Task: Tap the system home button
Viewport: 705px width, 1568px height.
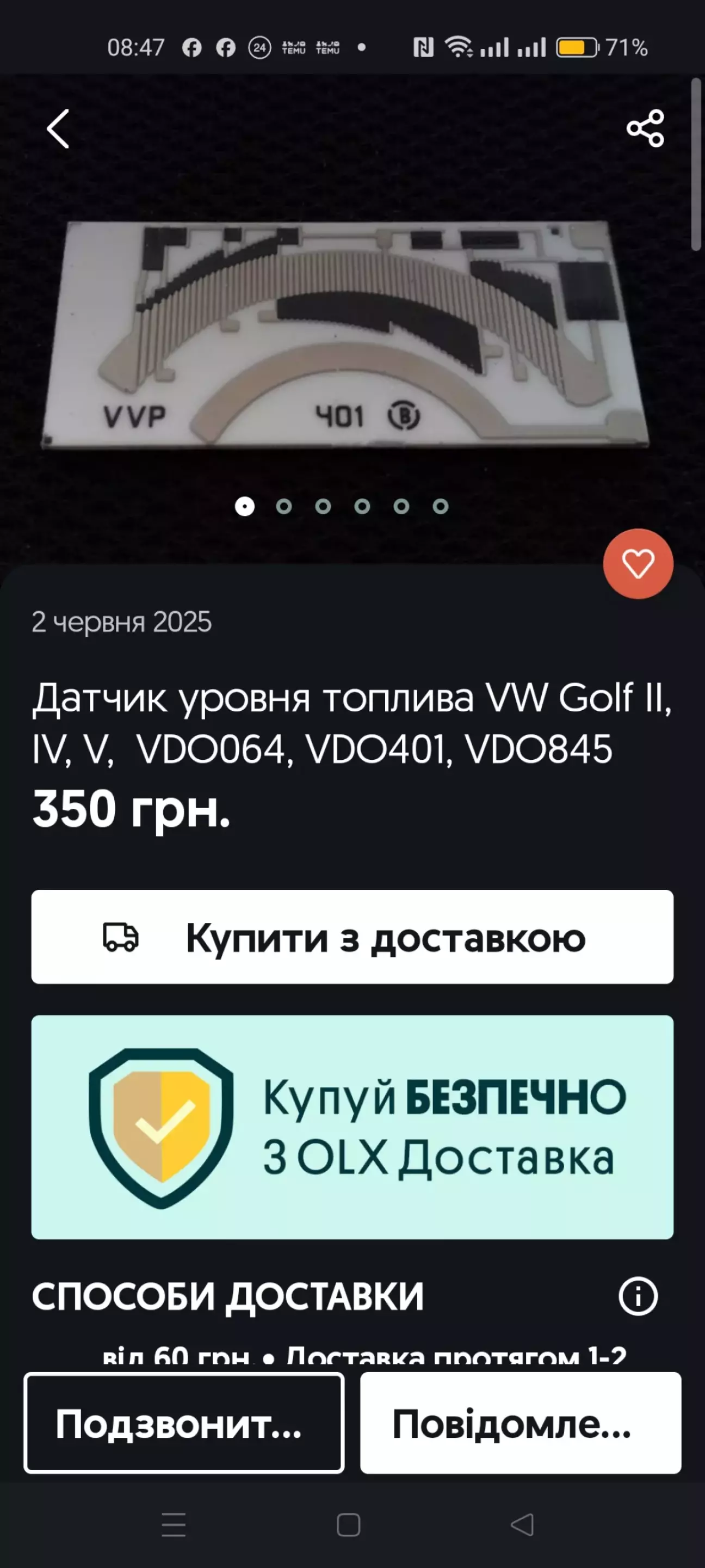Action: pyautogui.click(x=349, y=1525)
